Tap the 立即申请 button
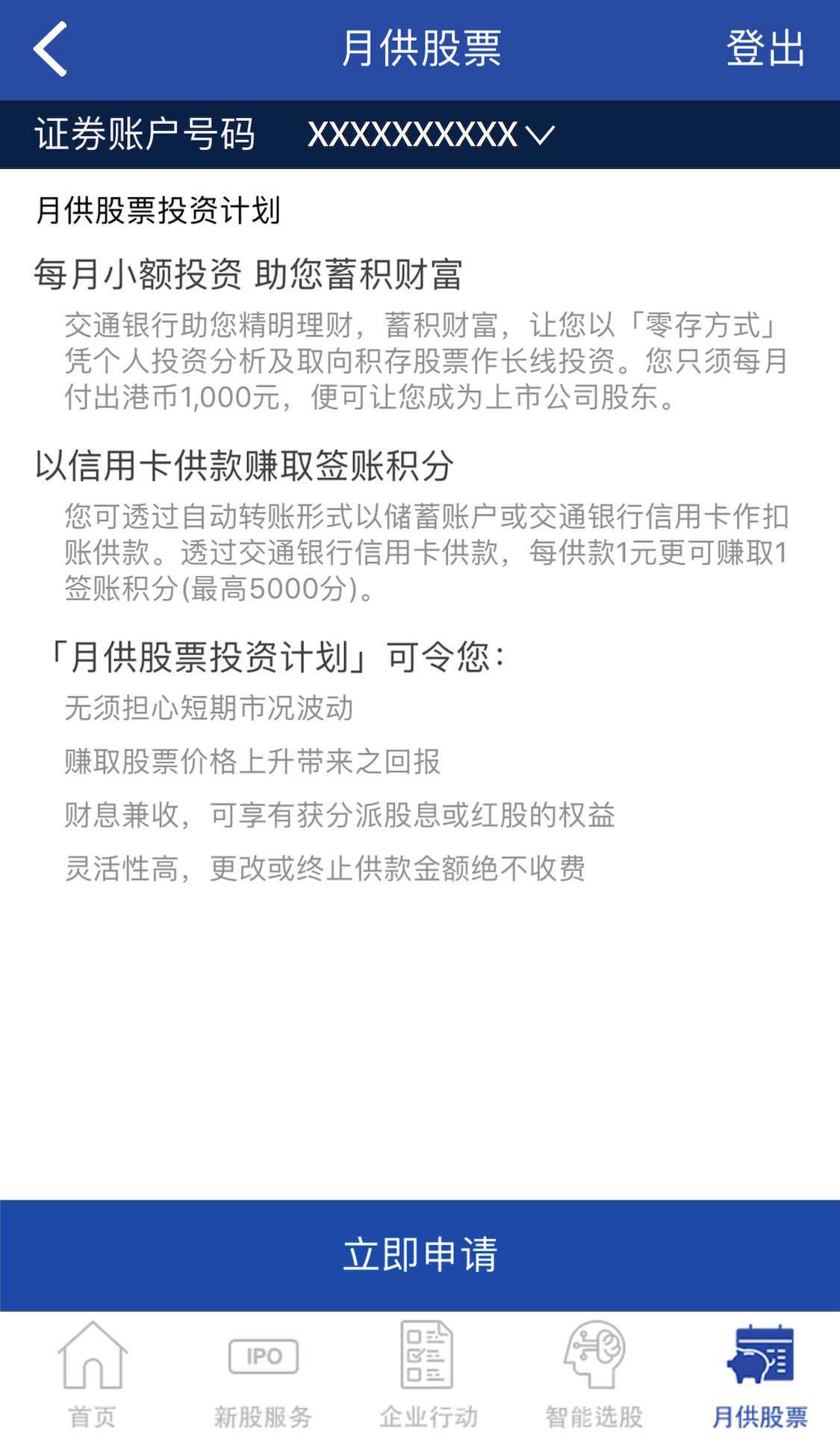The height and width of the screenshot is (1447, 840). click(x=420, y=1255)
